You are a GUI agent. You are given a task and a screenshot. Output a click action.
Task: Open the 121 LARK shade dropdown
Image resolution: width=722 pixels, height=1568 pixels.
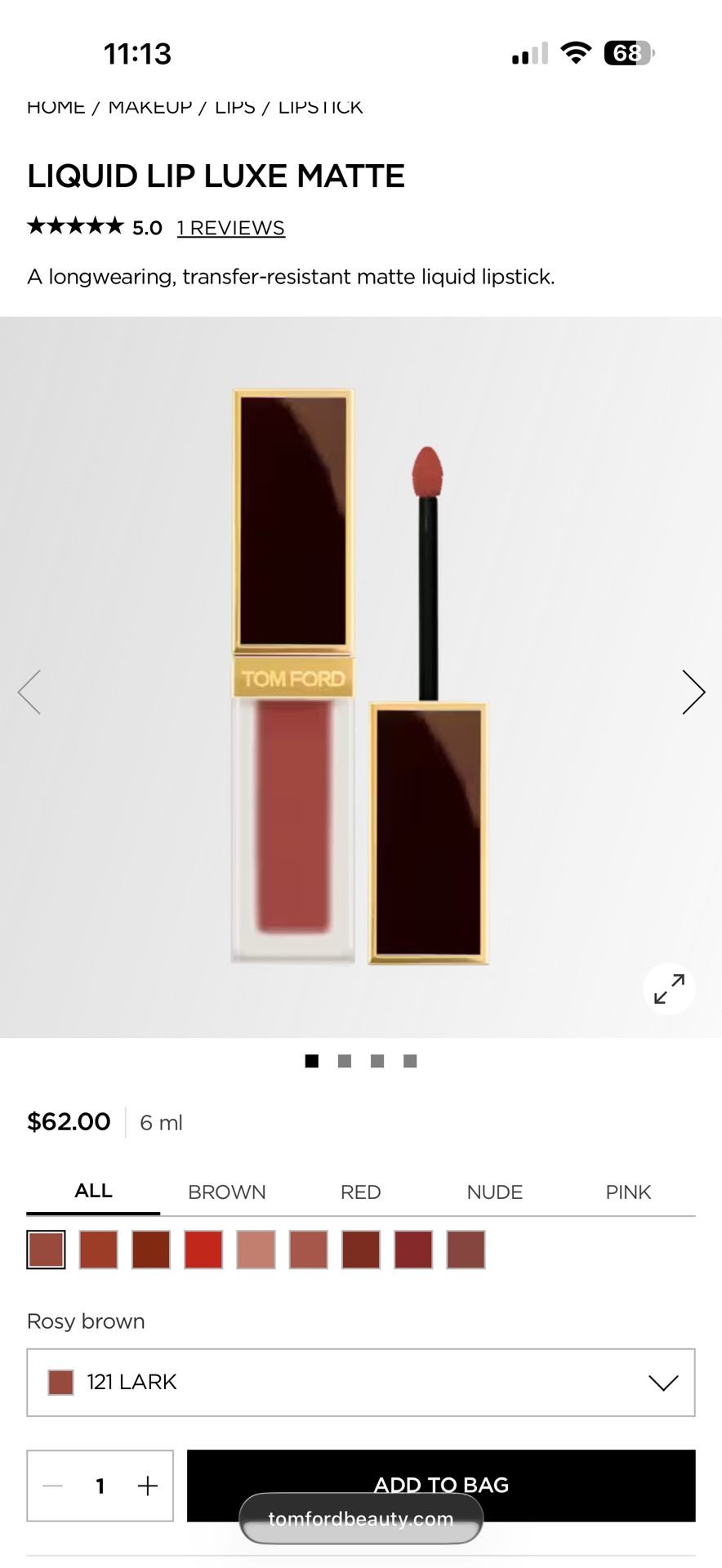360,1382
